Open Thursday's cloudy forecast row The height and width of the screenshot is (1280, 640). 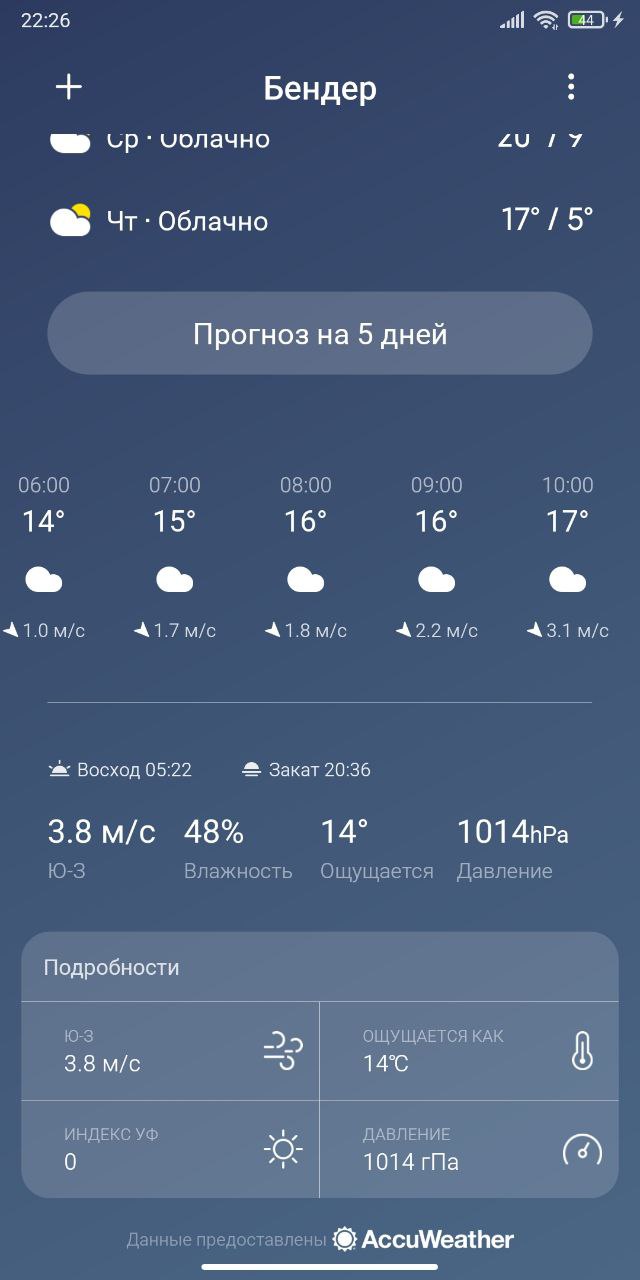(x=320, y=220)
